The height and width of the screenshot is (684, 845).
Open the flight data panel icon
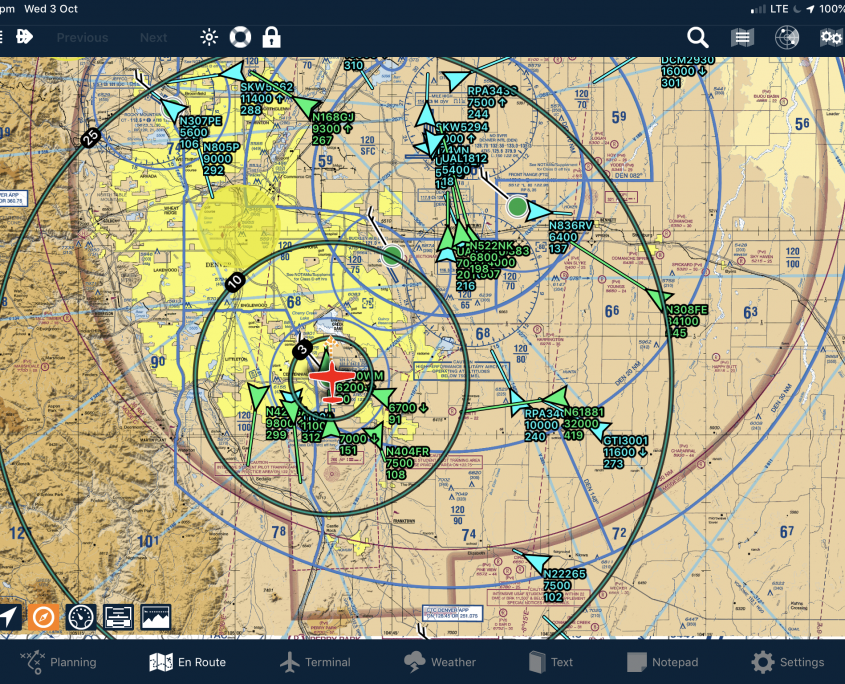tap(119, 617)
